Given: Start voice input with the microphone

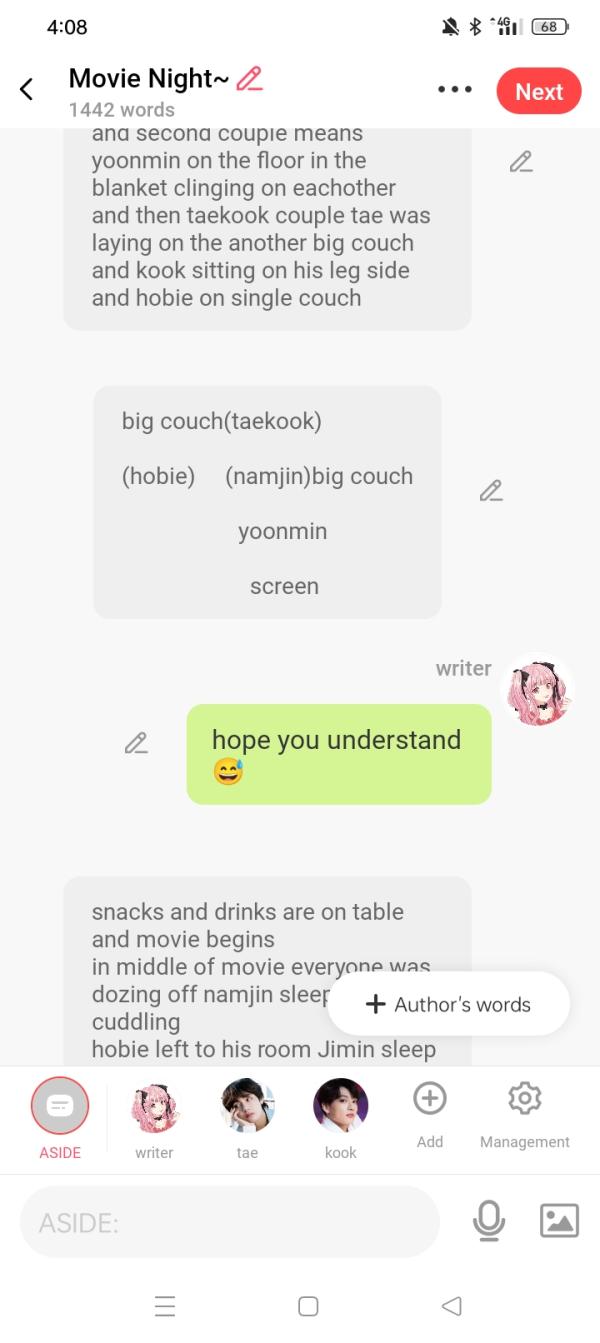Looking at the screenshot, I should [489, 1220].
